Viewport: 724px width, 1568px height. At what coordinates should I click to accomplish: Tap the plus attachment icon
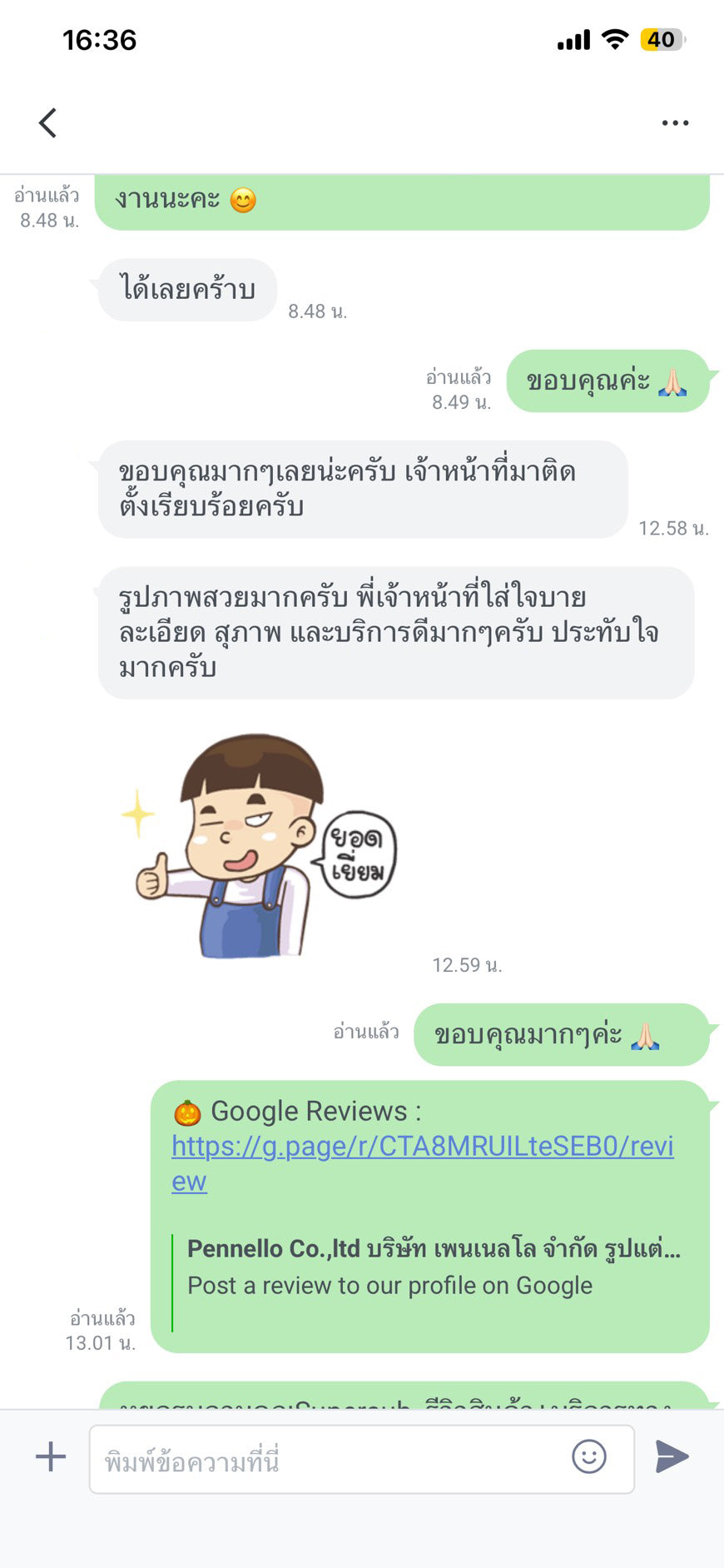[51, 1456]
